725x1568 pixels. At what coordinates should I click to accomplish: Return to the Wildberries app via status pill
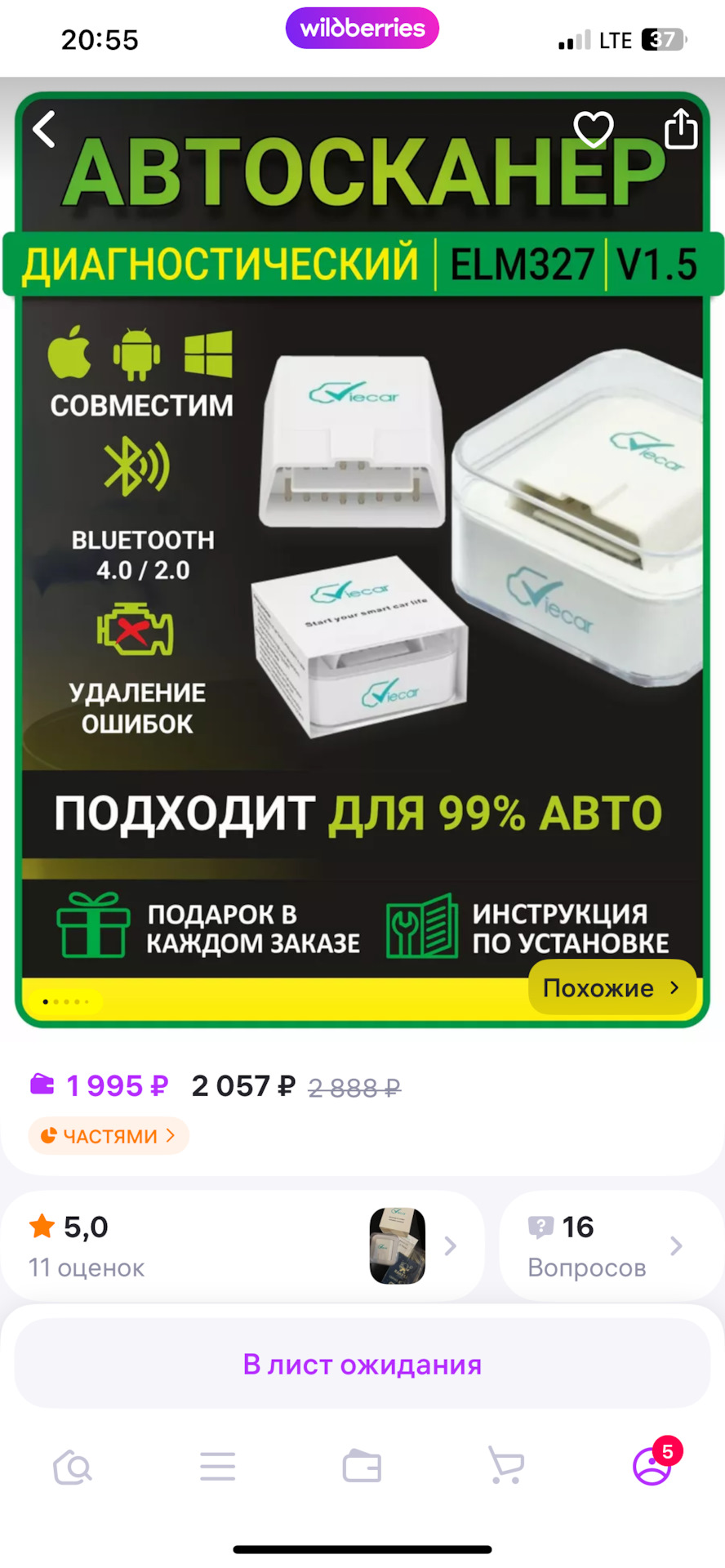362,29
